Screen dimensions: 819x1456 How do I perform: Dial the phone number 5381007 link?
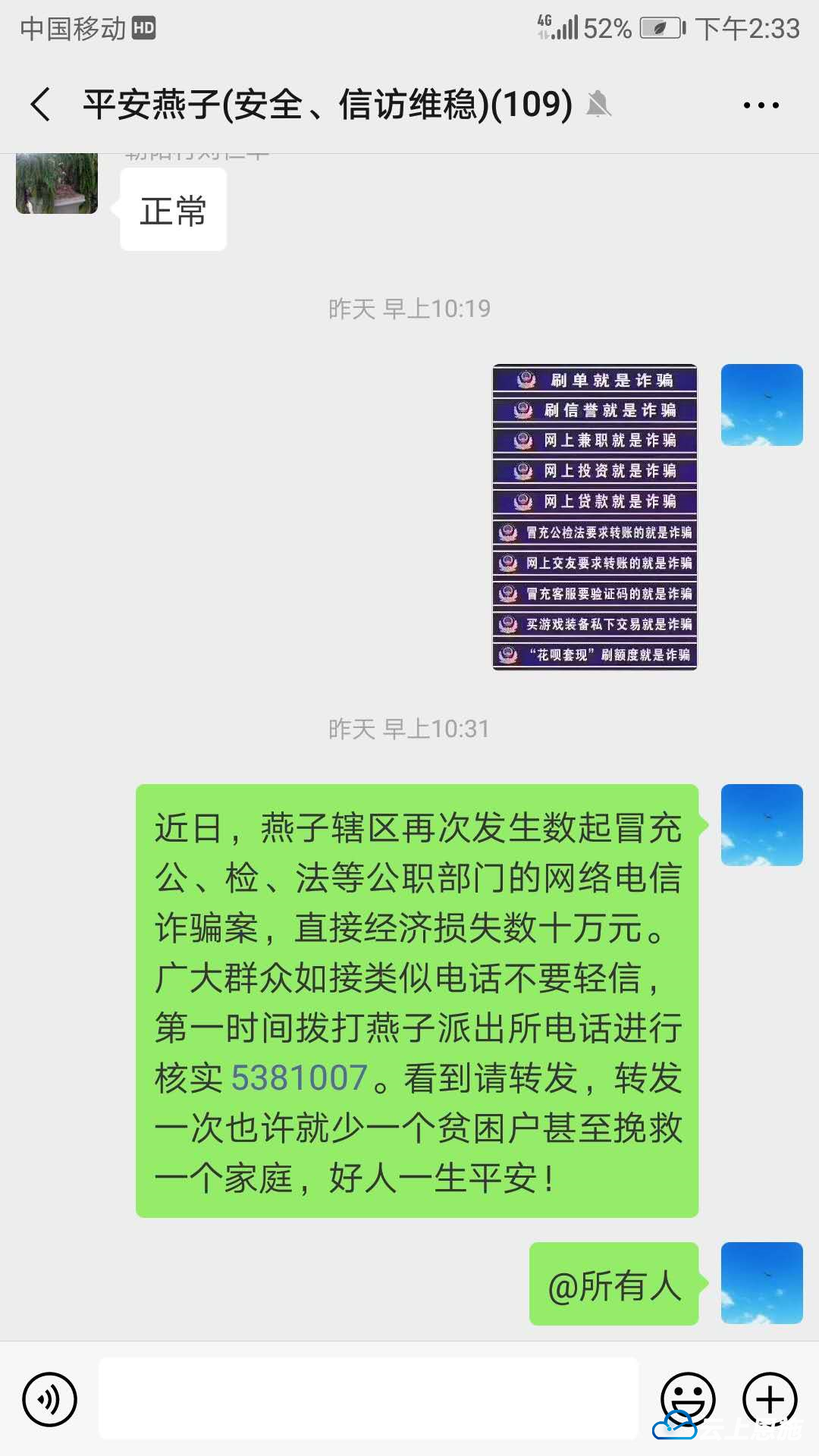pos(300,1078)
